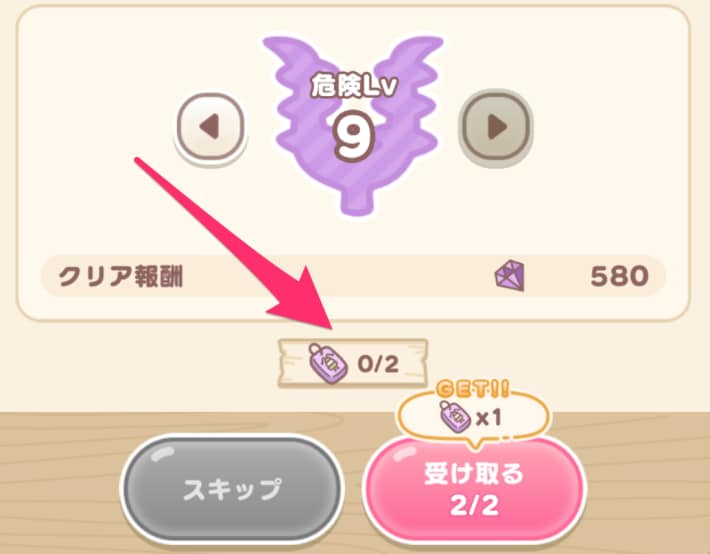Screen dimensions: 710x554
Task: Increase danger level with right arrow
Action: (x=495, y=128)
